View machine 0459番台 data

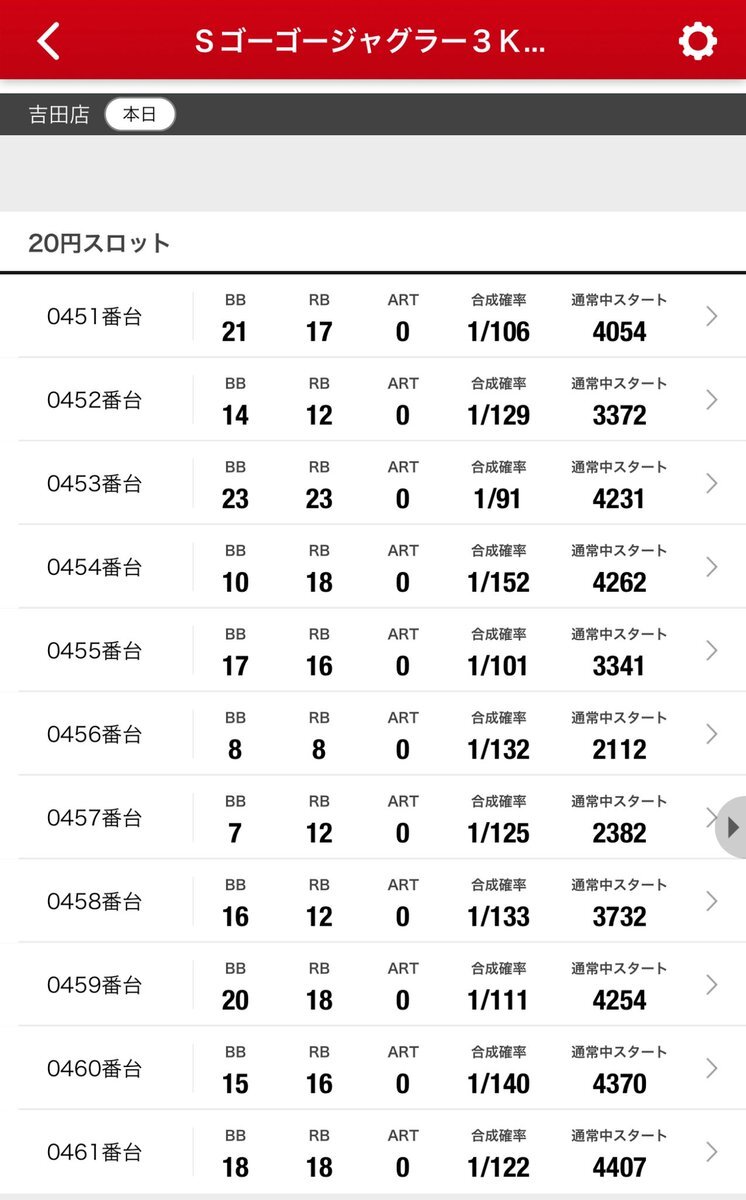pyautogui.click(x=373, y=985)
